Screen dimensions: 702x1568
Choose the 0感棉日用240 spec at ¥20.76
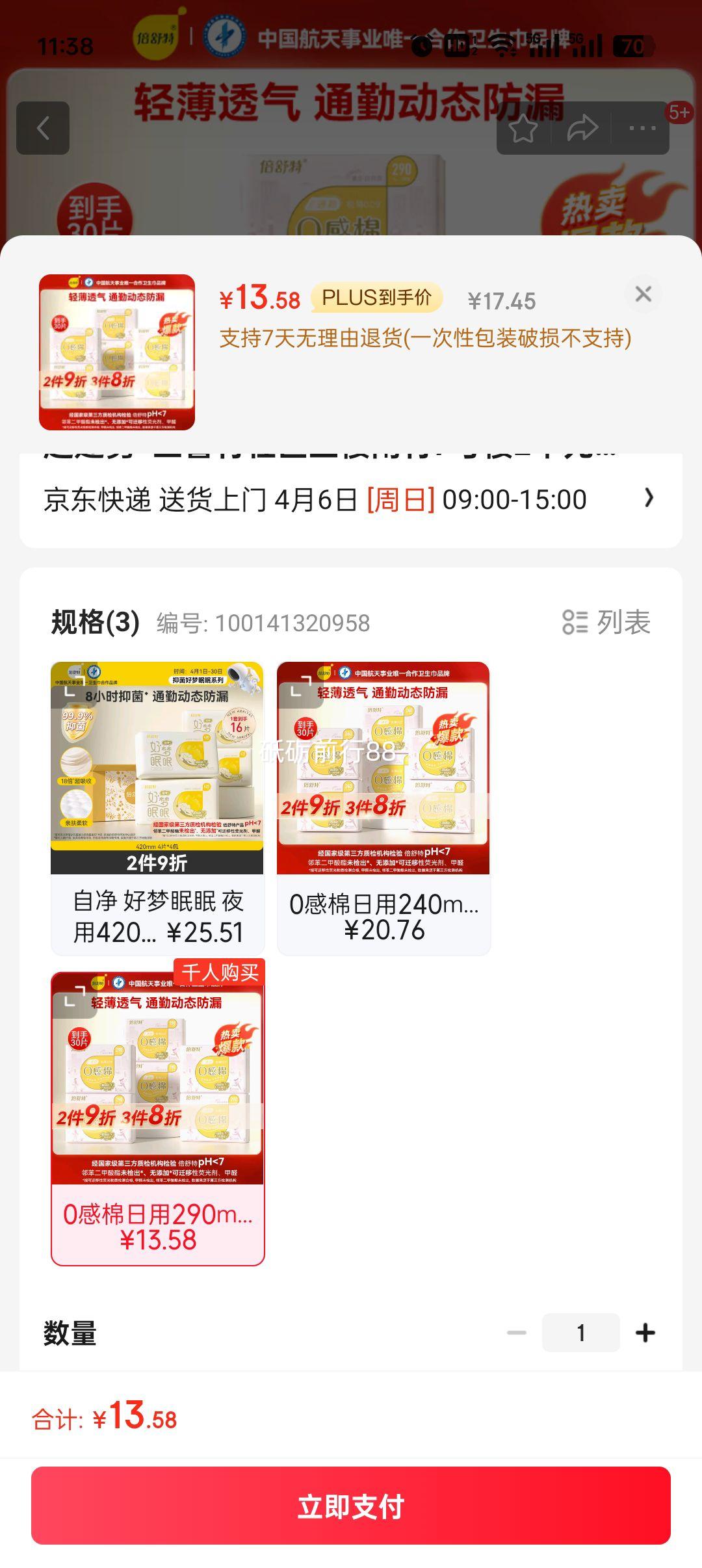coord(383,808)
